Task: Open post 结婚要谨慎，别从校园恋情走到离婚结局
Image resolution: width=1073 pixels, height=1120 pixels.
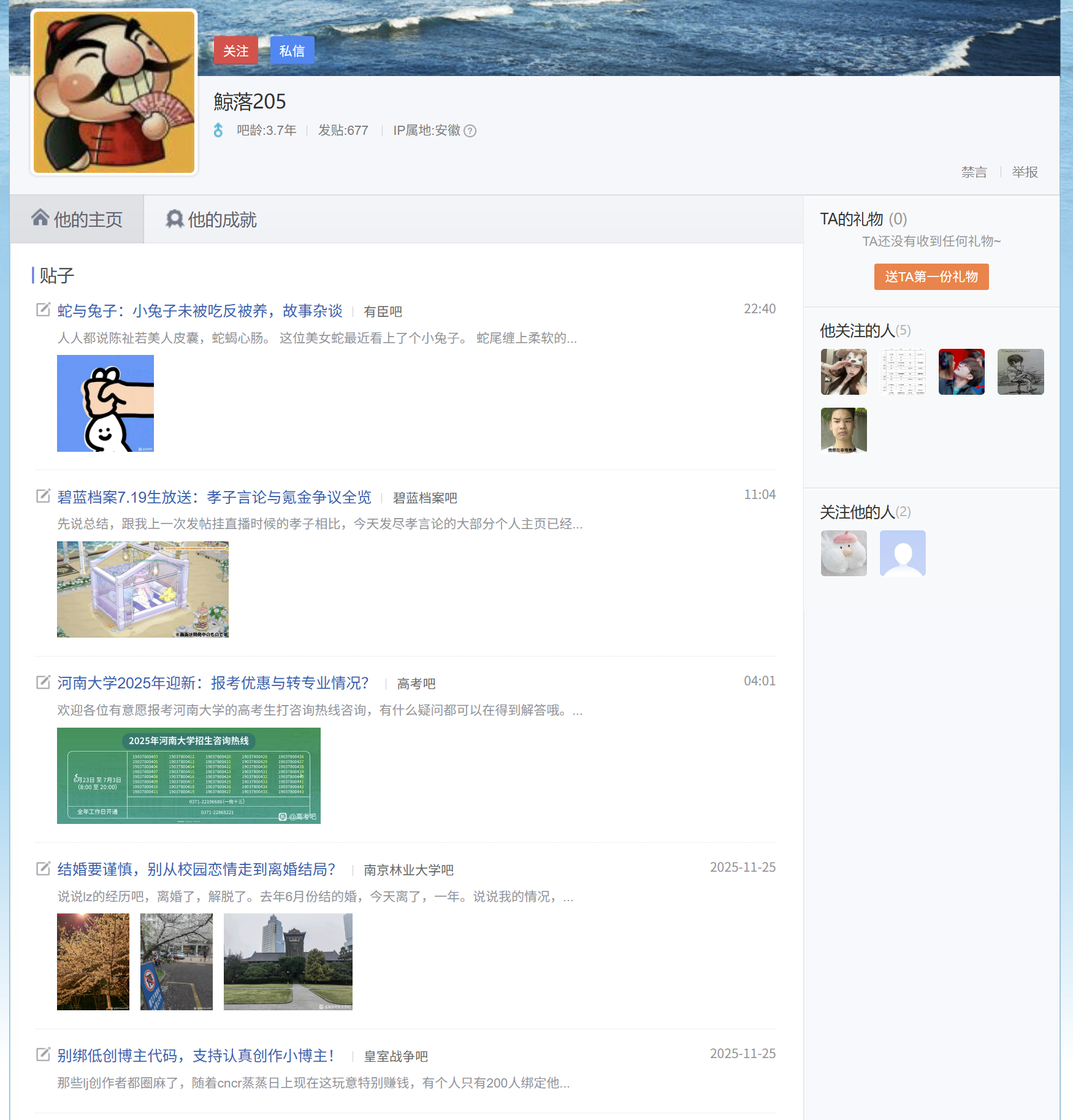Action: coord(197,869)
